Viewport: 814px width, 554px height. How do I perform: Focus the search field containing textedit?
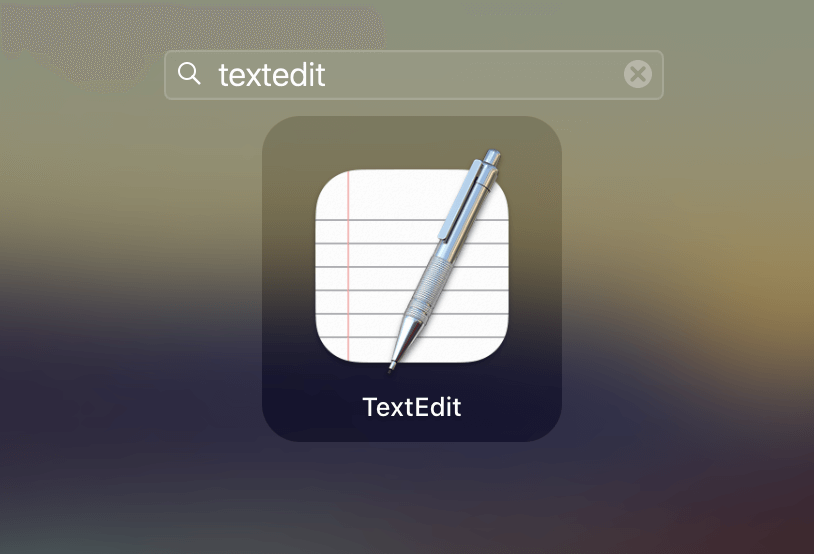tap(400, 75)
